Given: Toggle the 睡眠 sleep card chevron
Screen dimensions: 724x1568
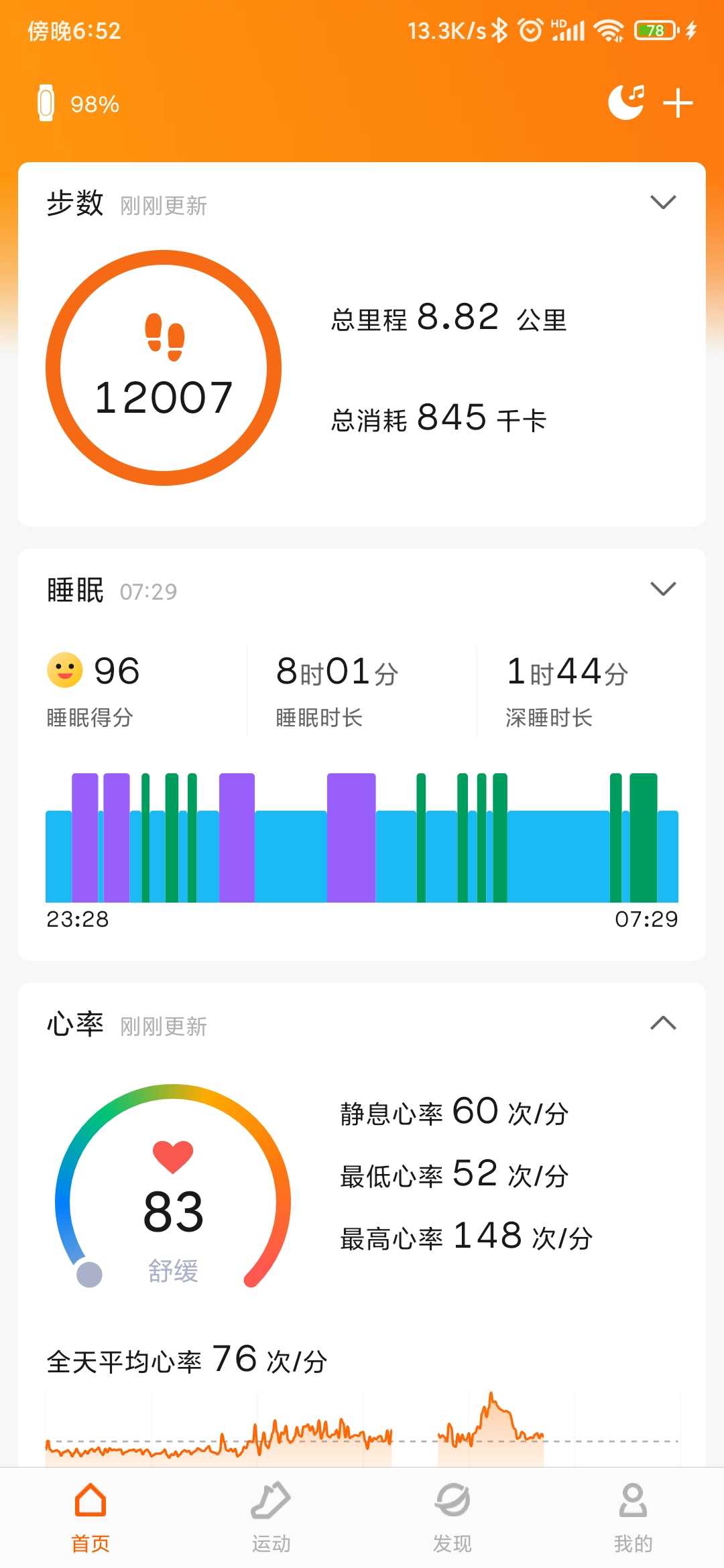Looking at the screenshot, I should pos(663,588).
